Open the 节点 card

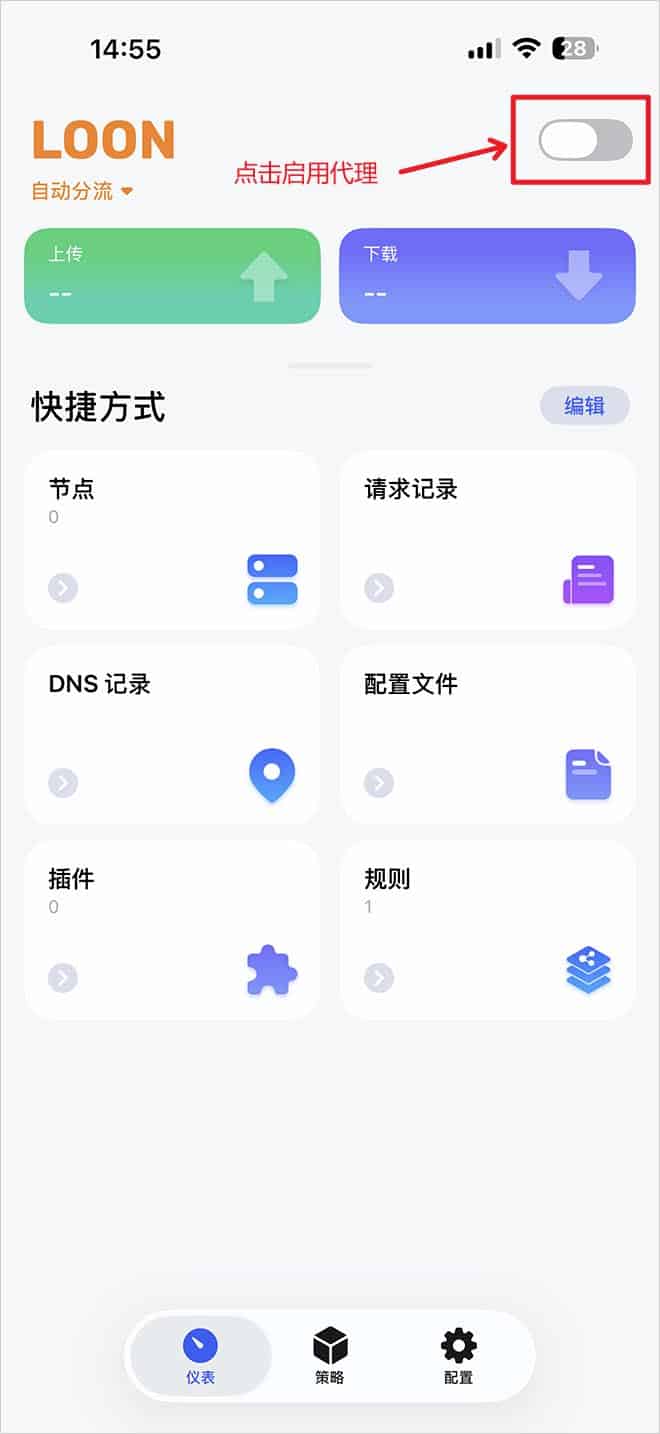pyautogui.click(x=172, y=540)
